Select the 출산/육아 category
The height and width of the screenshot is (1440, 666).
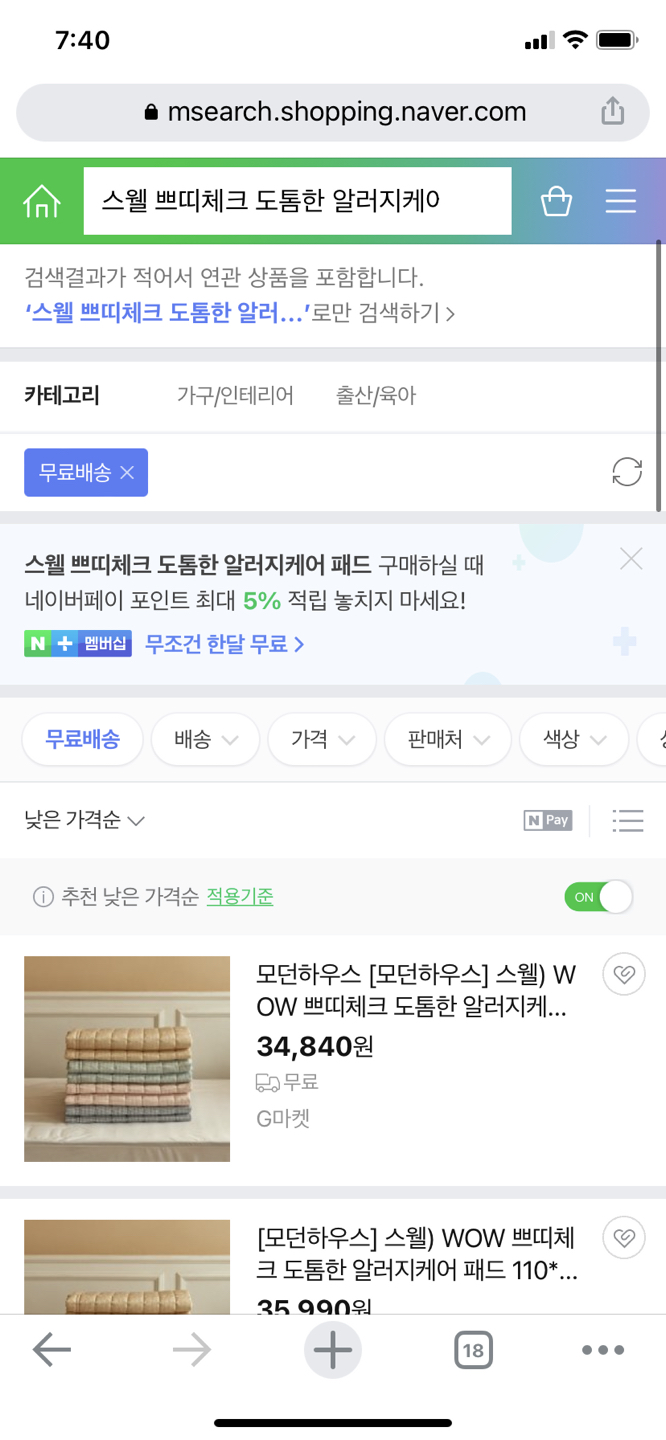(x=376, y=396)
